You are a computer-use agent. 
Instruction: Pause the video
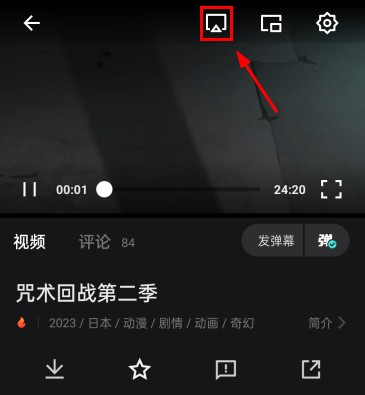(x=30, y=189)
